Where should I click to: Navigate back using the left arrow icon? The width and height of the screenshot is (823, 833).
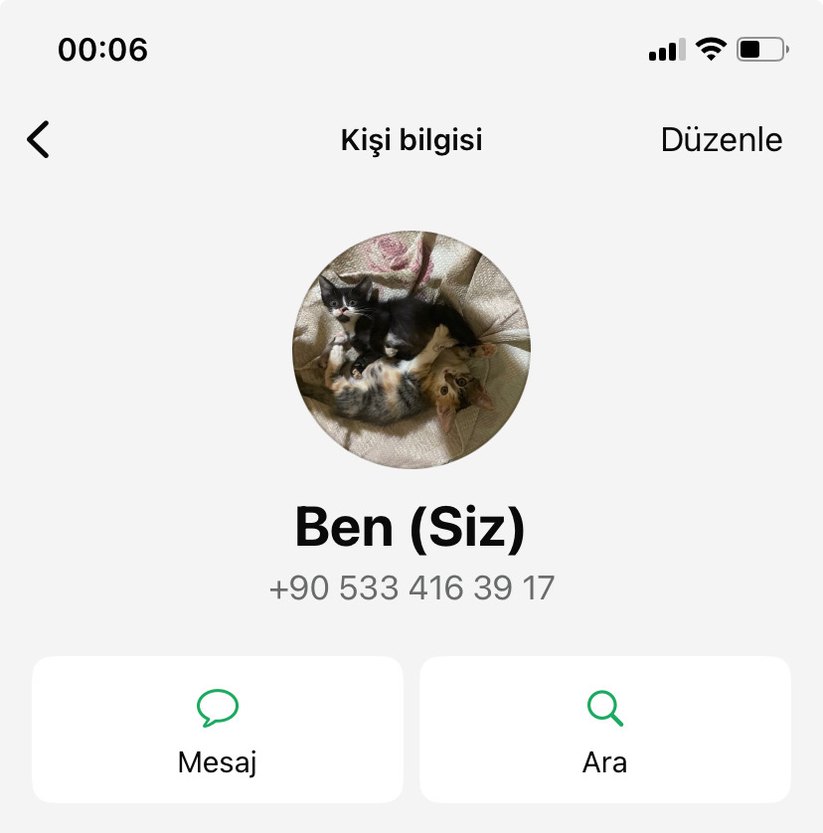[38, 139]
